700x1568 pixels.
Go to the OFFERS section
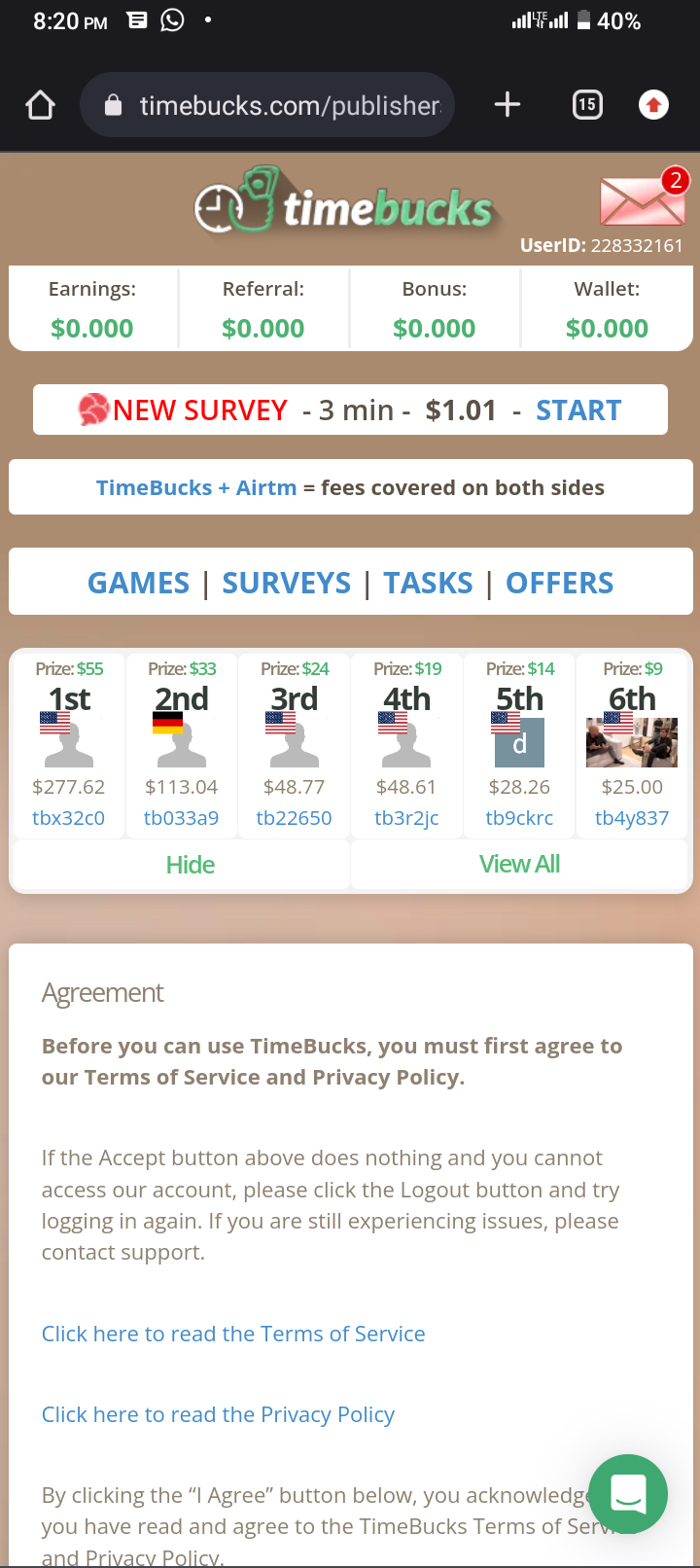559,583
